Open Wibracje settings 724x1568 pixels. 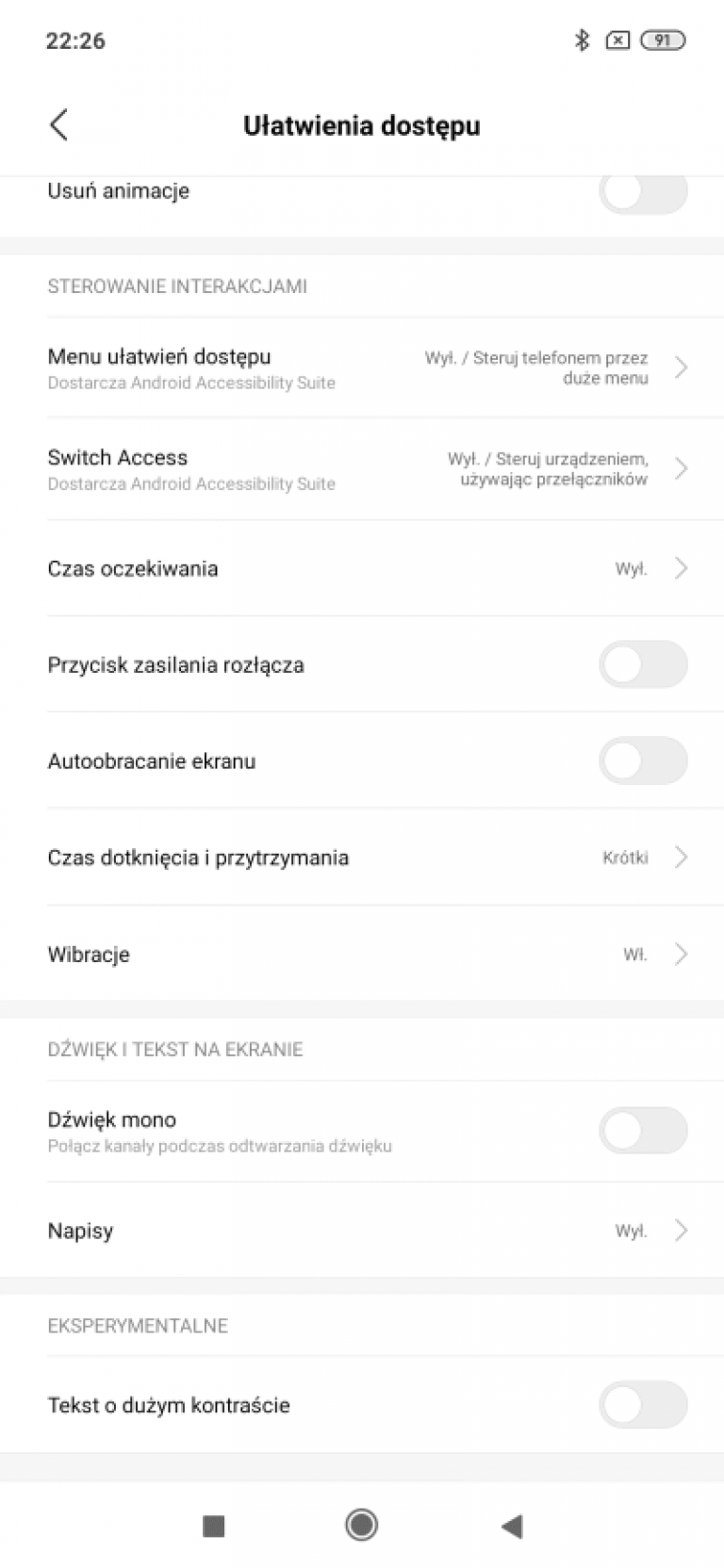[362, 954]
